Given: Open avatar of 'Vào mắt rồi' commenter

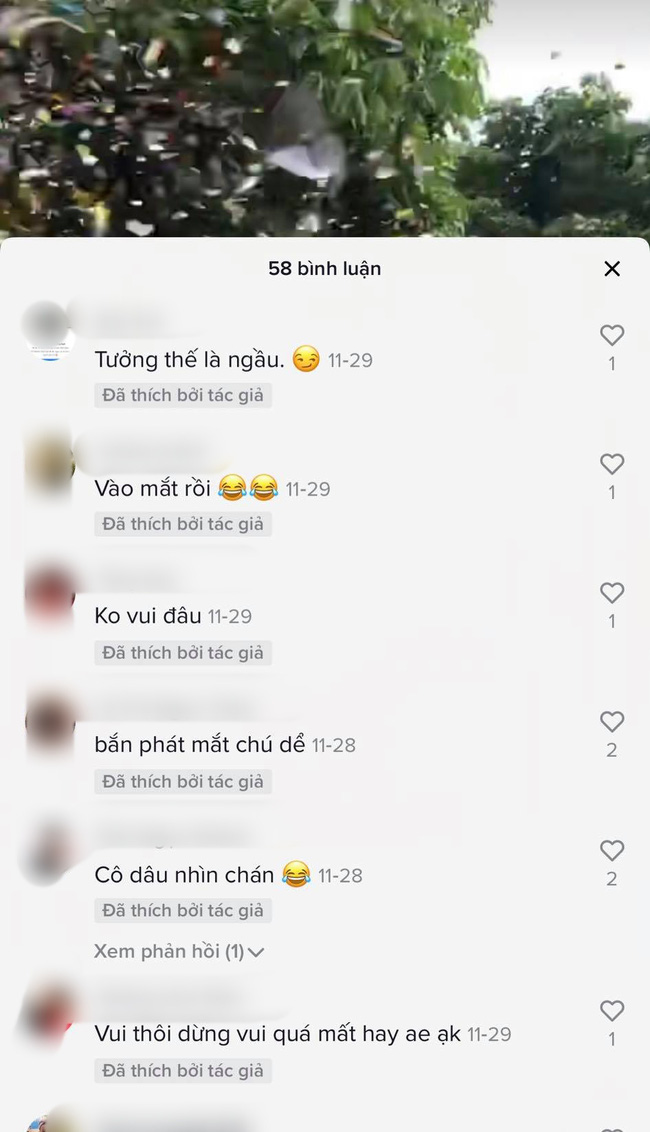Looking at the screenshot, I should click(x=49, y=461).
